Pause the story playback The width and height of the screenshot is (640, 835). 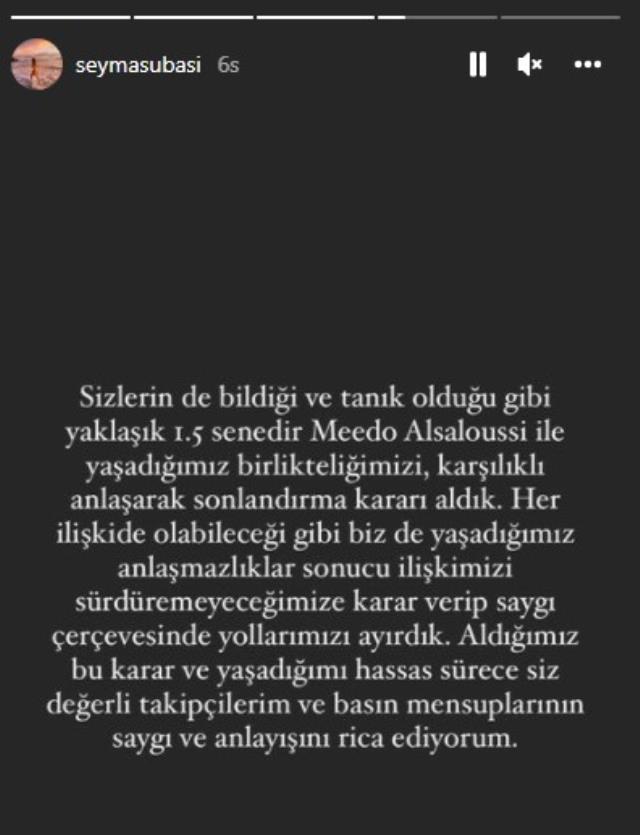[477, 65]
